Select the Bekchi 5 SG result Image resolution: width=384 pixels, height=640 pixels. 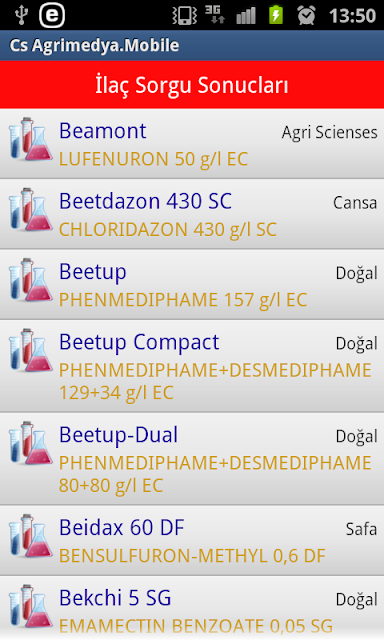[x=192, y=608]
